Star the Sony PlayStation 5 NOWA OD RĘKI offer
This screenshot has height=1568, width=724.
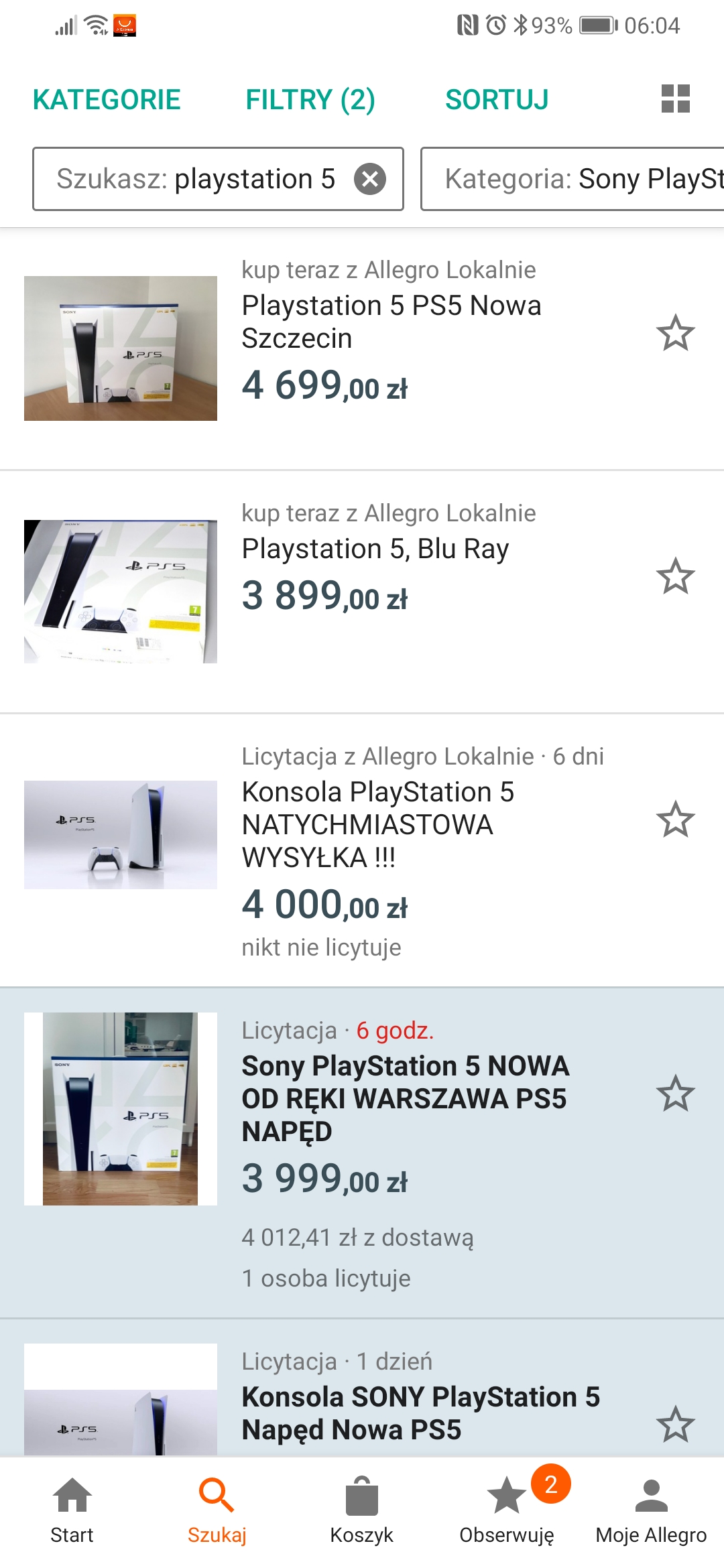675,1094
